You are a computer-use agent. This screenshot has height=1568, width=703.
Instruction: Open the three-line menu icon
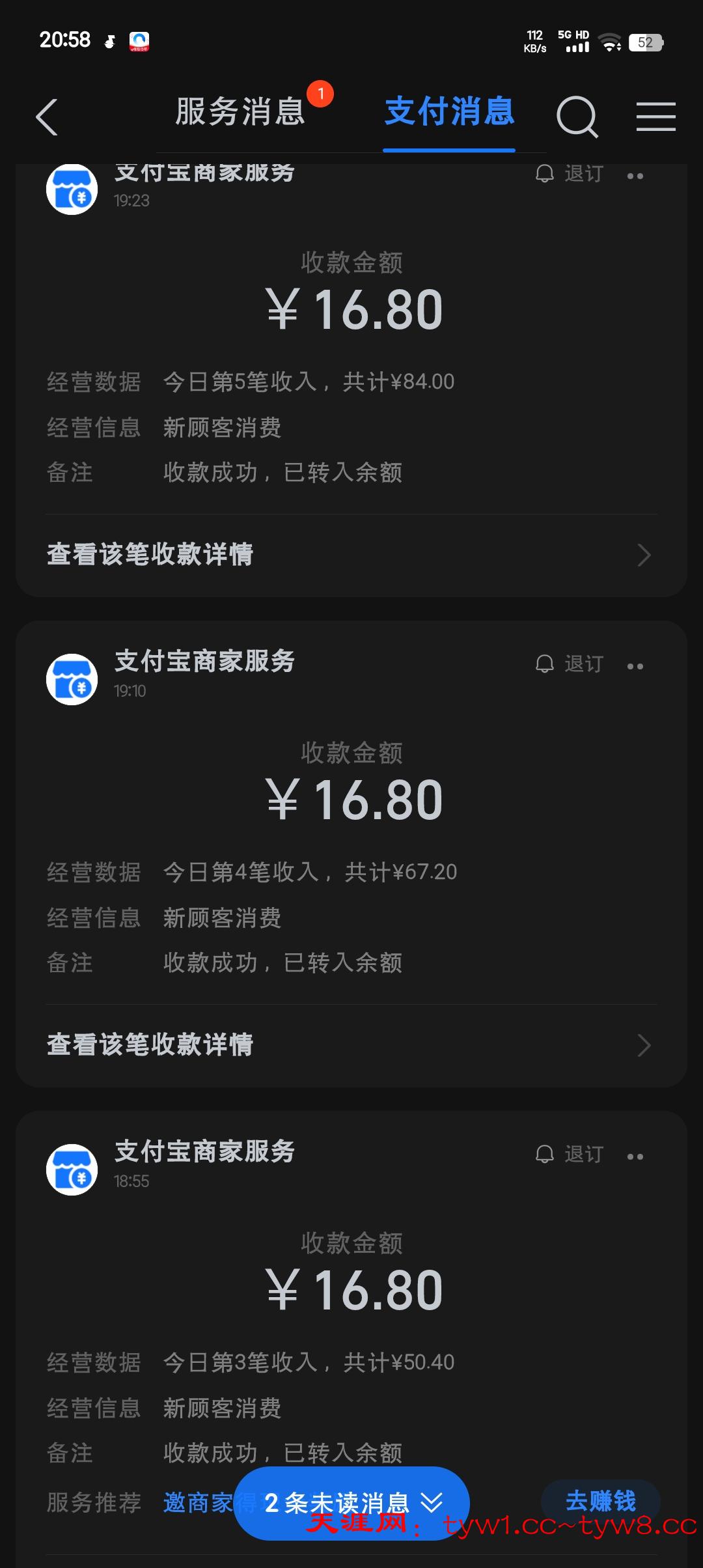(x=655, y=117)
